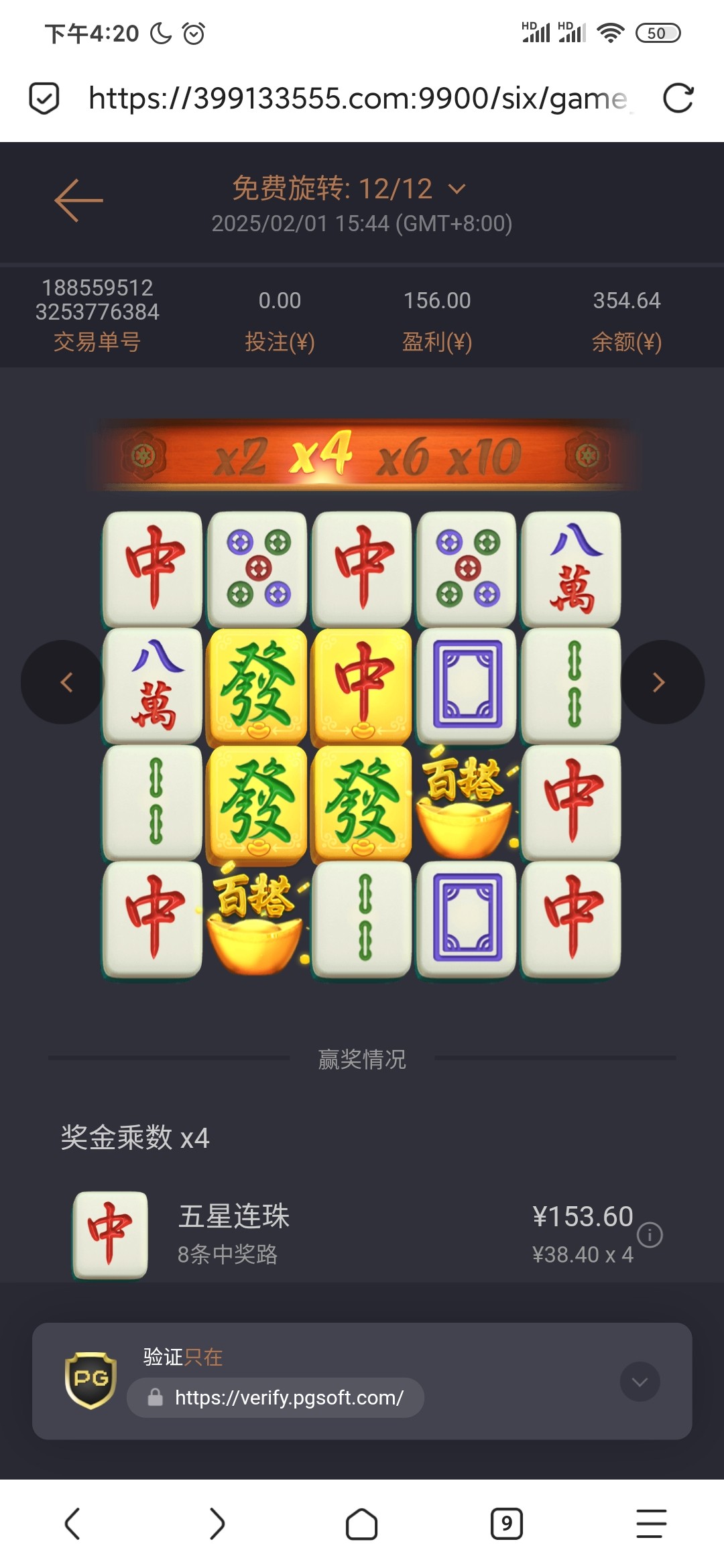The width and height of the screenshot is (724, 1568).
Task: Open the site security shield icon
Action: 44,99
